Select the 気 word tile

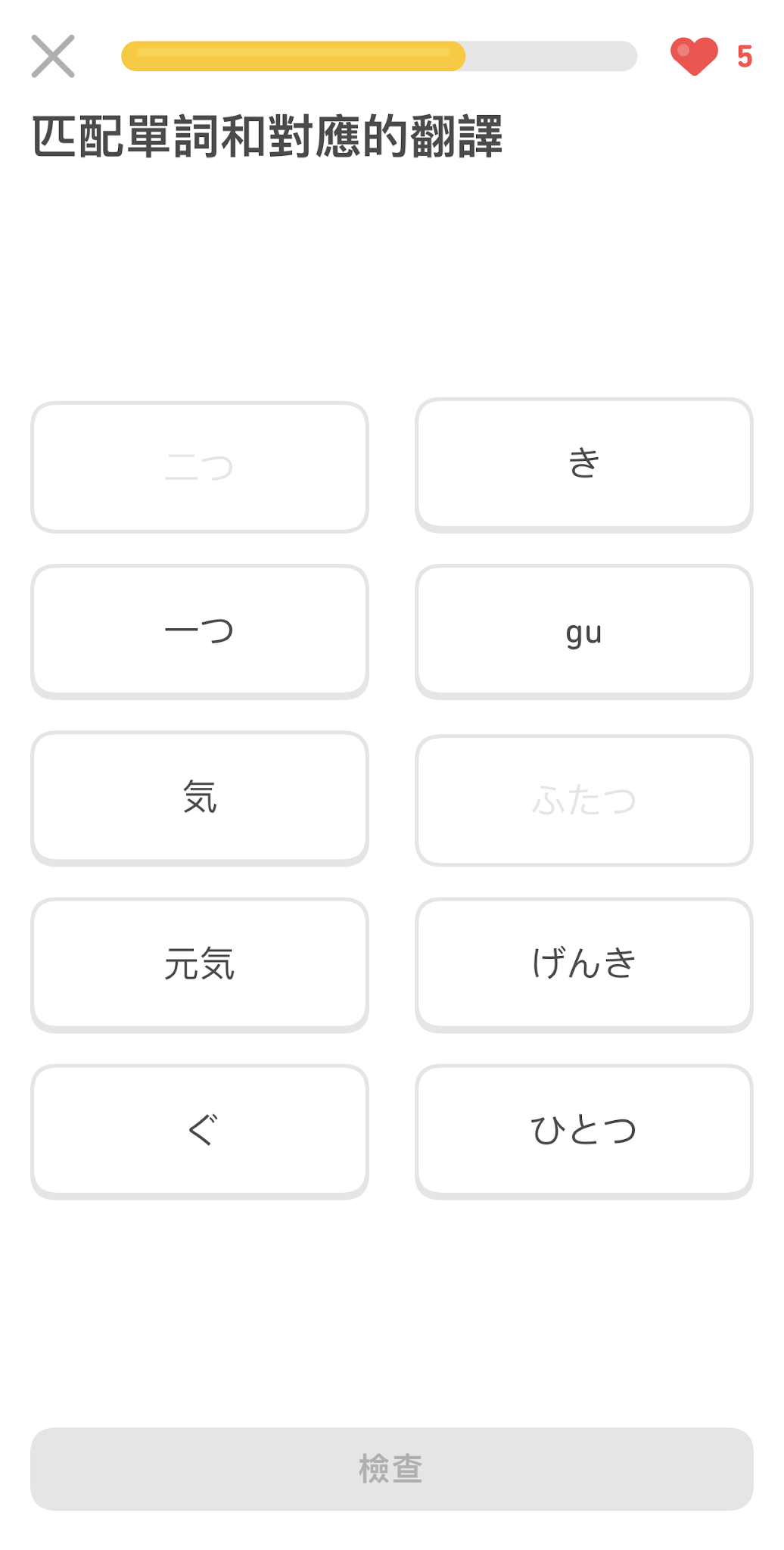click(200, 798)
